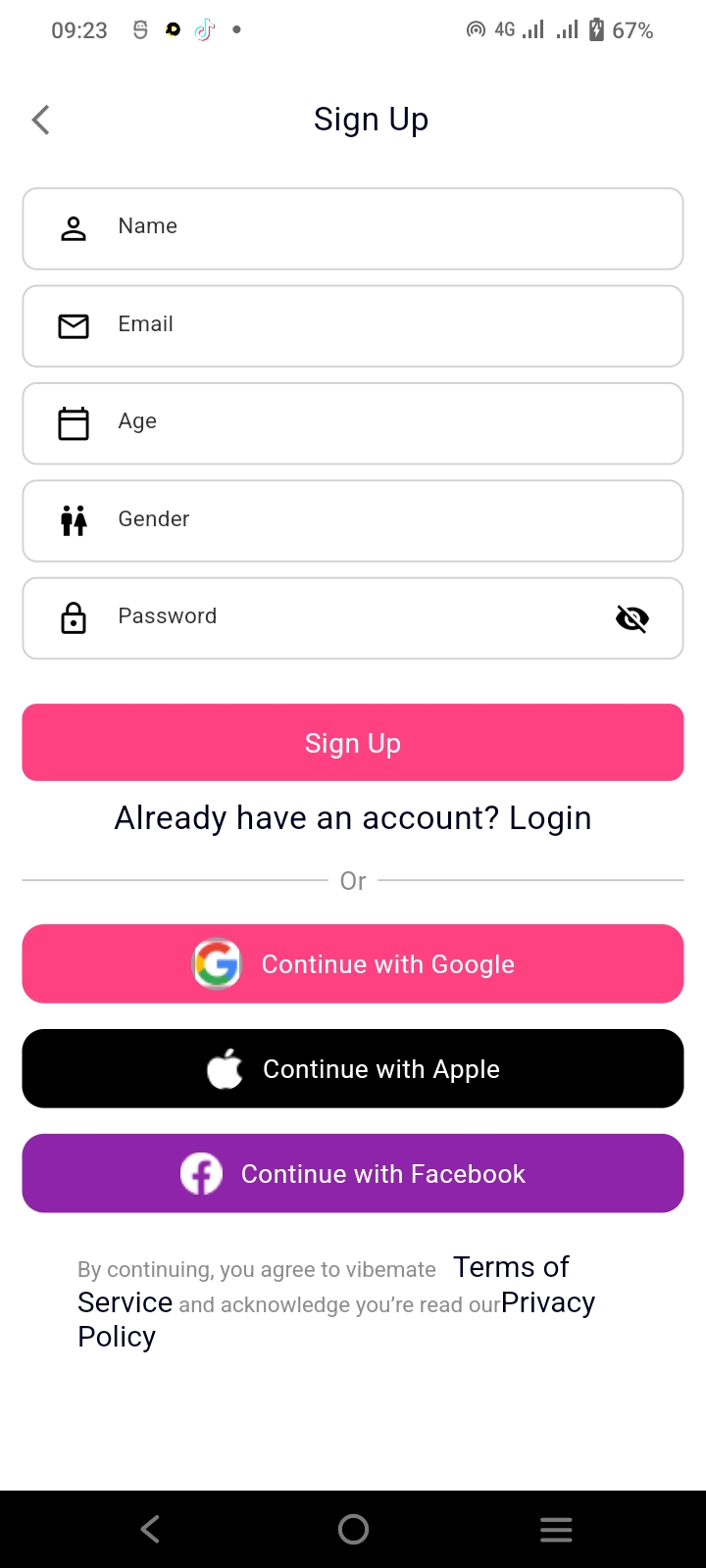The image size is (706, 1568).
Task: Click the Google logo on the pink button
Action: [216, 963]
